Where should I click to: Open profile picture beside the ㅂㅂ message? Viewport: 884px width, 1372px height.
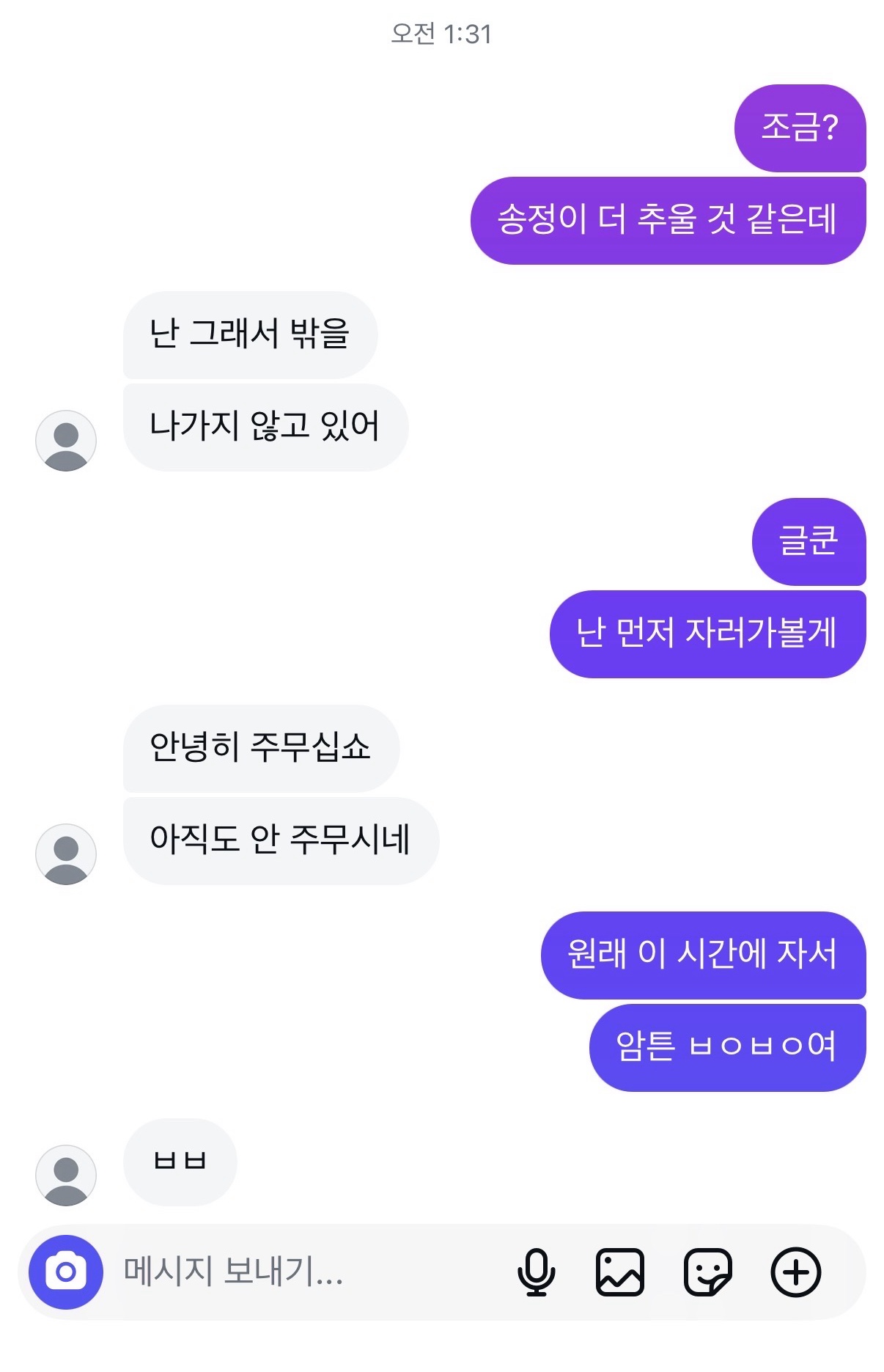66,1175
